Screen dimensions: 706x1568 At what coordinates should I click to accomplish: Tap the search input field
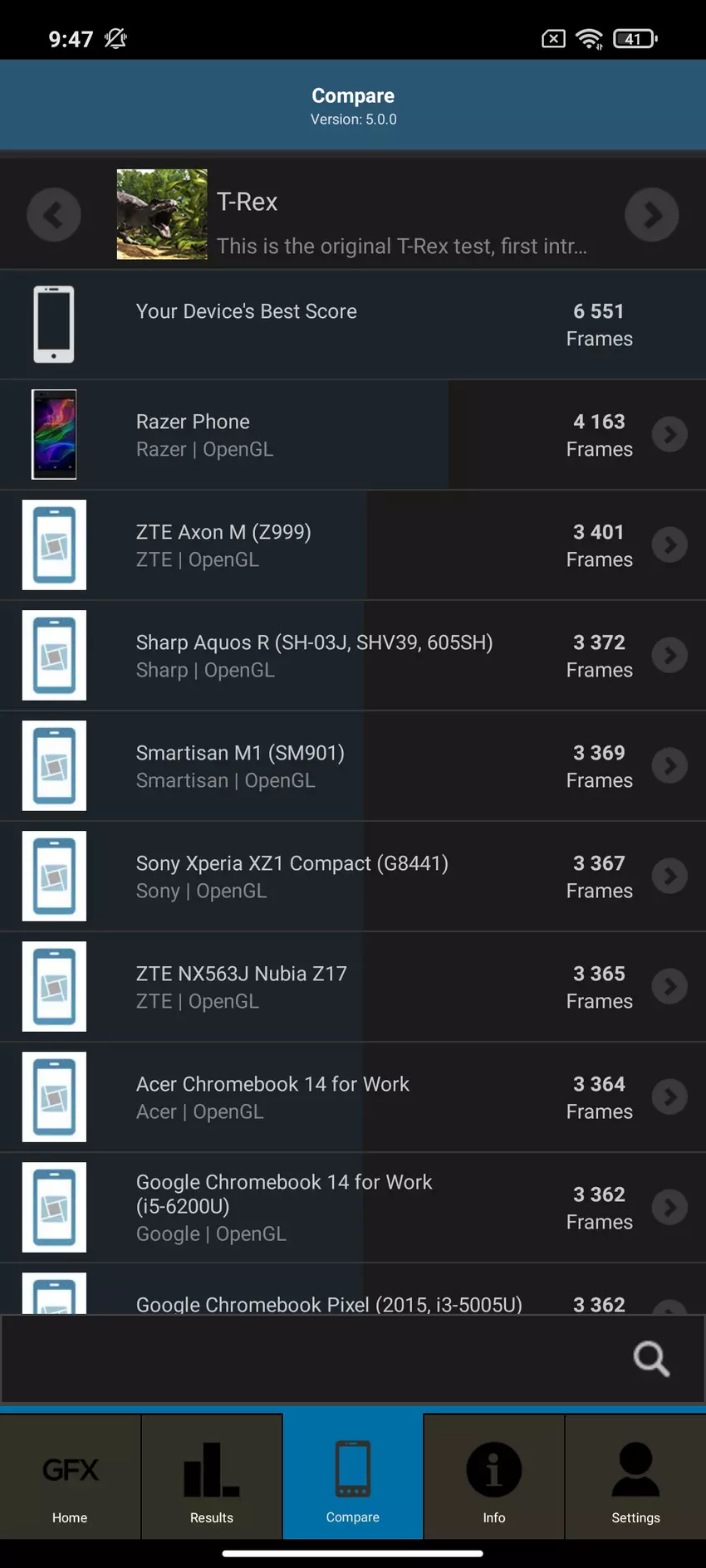[316, 1359]
